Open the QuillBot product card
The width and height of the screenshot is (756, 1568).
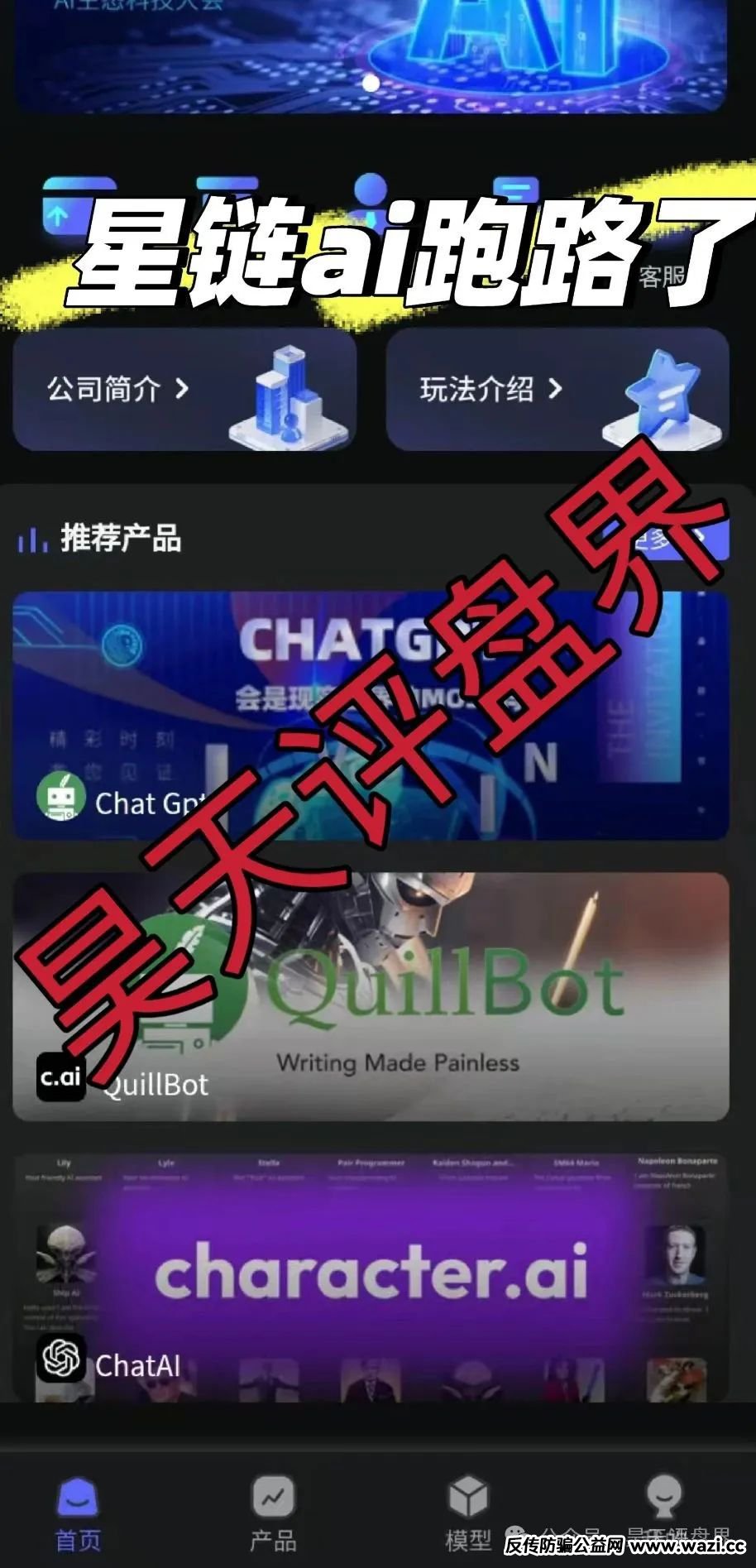(x=371, y=997)
